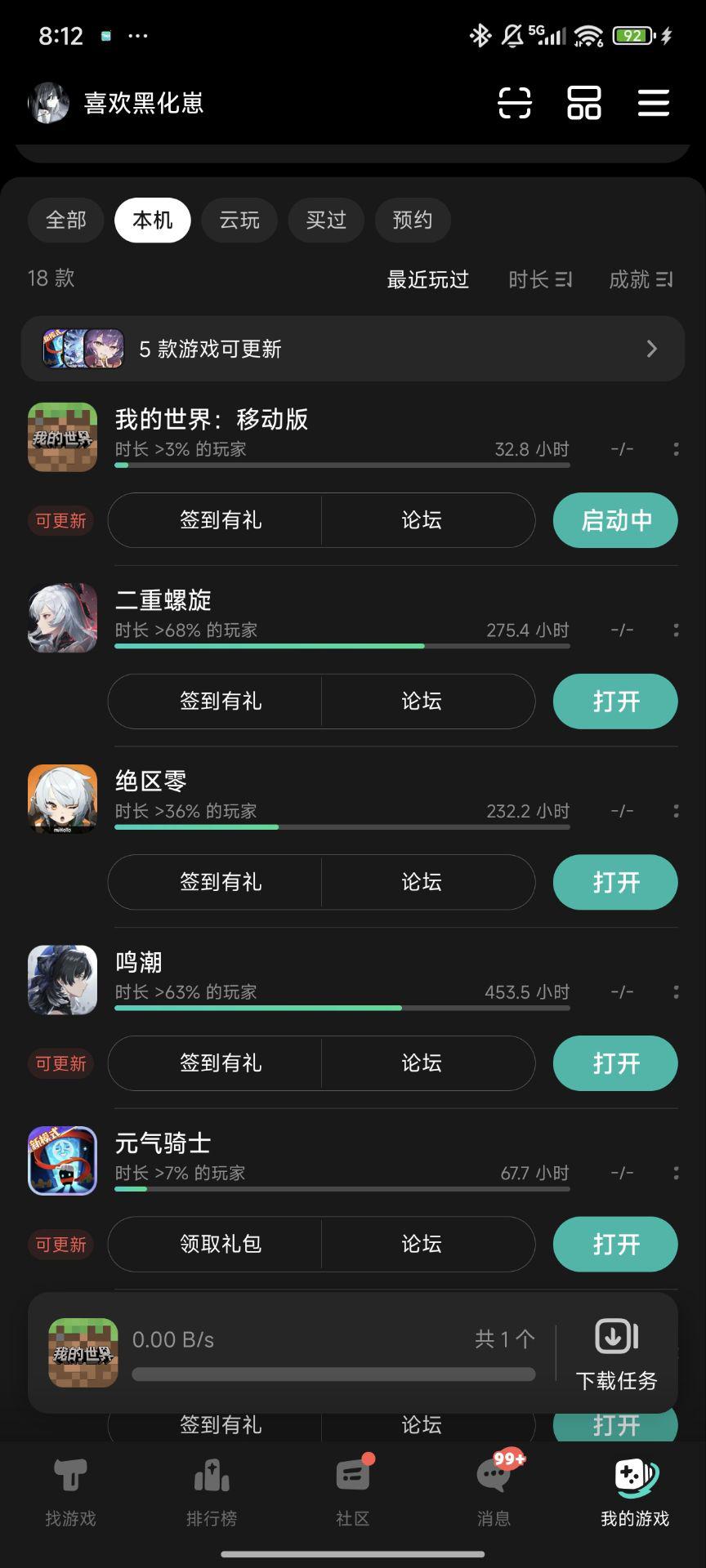The height and width of the screenshot is (1568, 706).
Task: Open the scan code icon
Action: 515,104
